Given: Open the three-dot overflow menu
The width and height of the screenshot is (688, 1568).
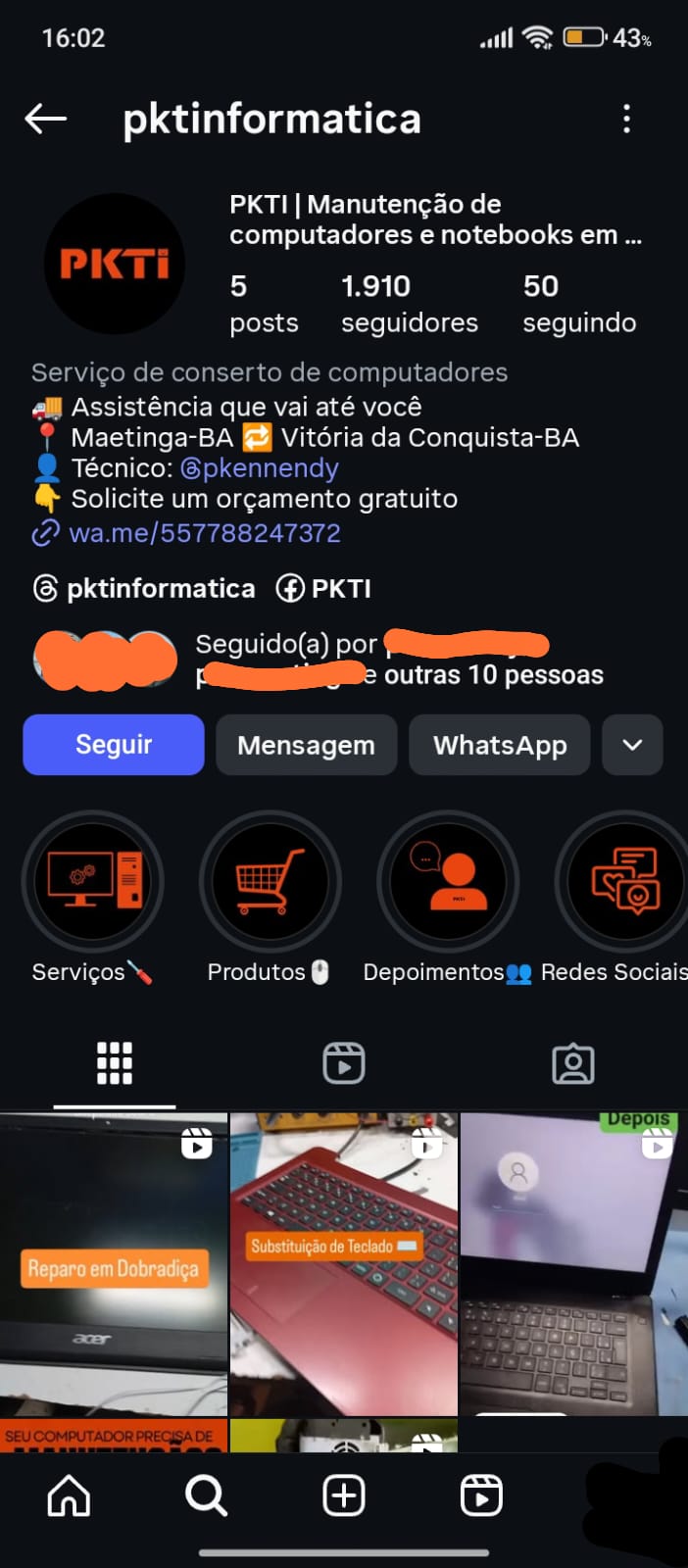Looking at the screenshot, I should tap(626, 120).
